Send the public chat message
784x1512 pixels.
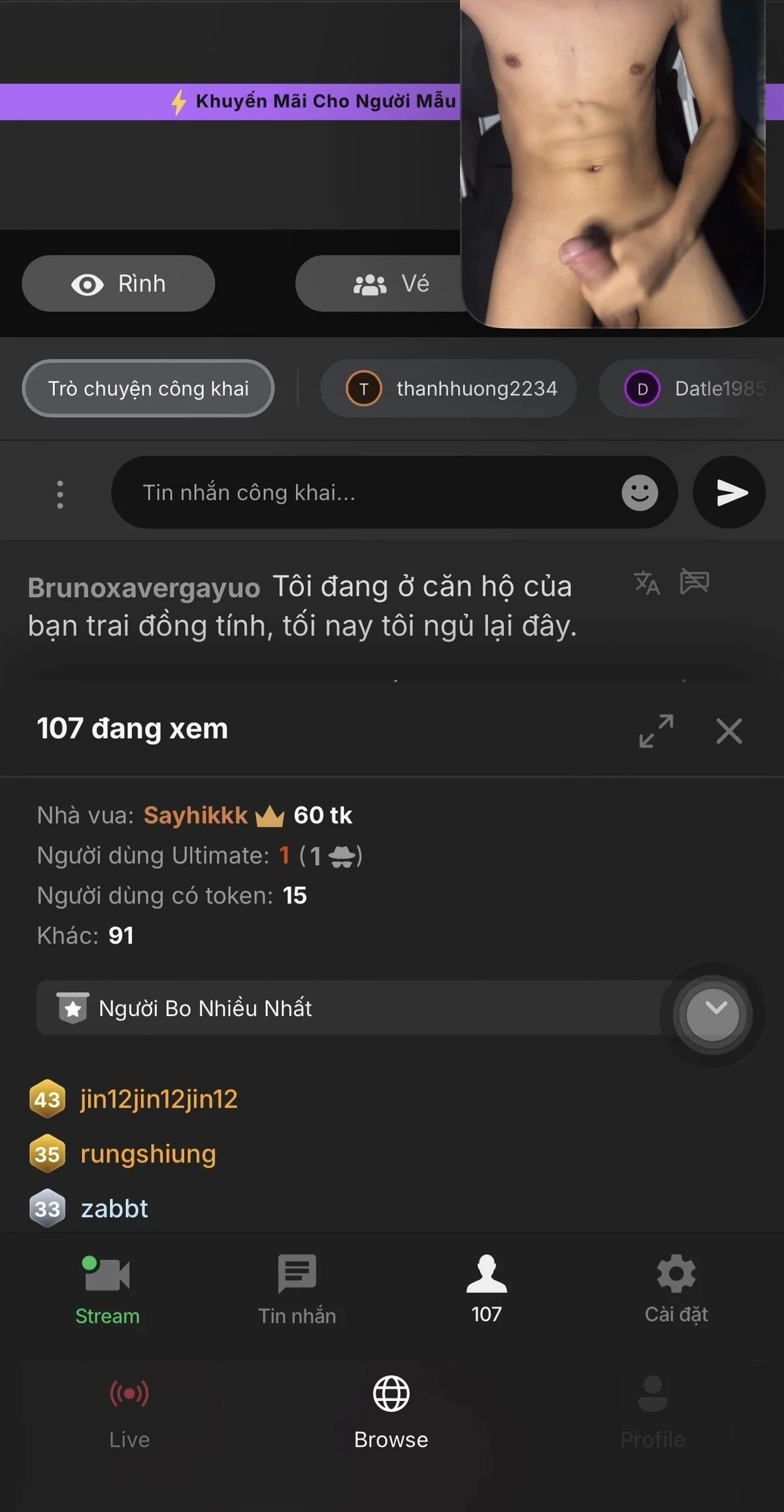pyautogui.click(x=730, y=493)
